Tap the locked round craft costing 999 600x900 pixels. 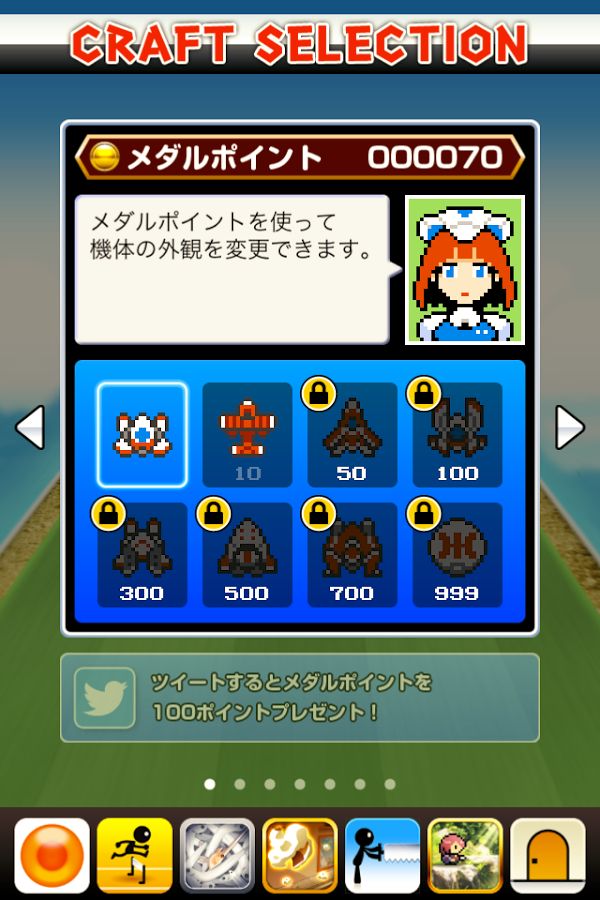tap(457, 555)
